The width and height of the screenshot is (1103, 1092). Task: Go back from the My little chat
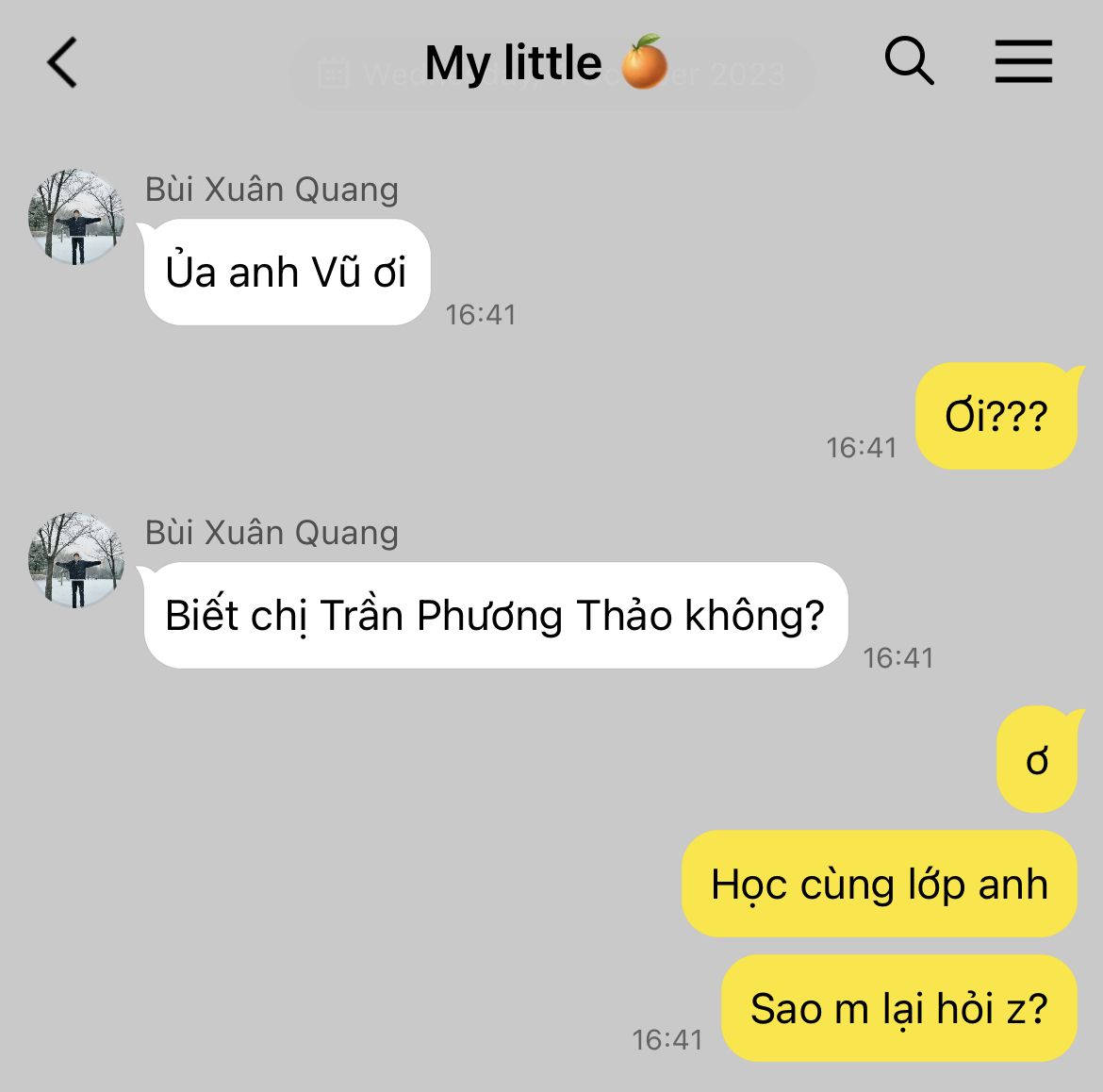coord(62,63)
